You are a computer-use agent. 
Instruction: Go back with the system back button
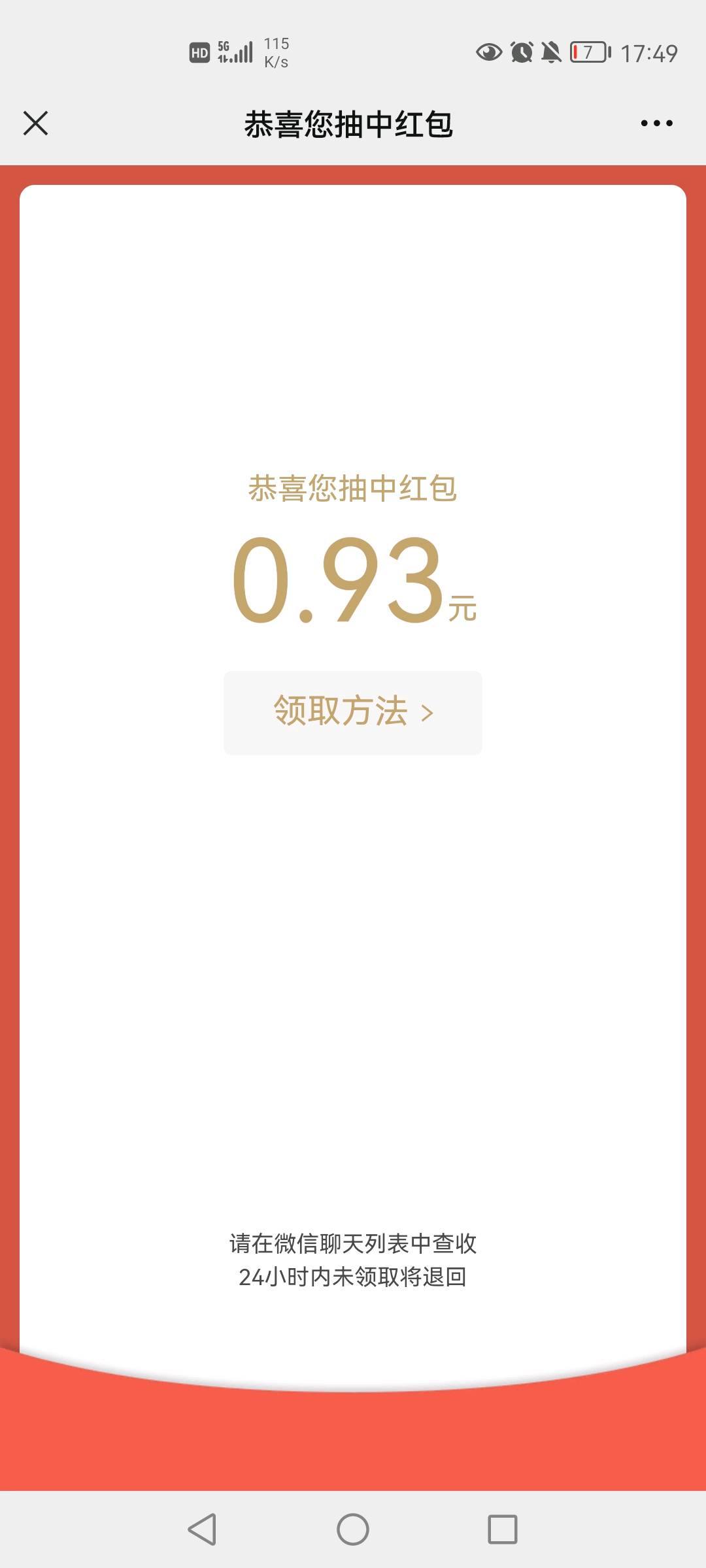[x=202, y=1529]
